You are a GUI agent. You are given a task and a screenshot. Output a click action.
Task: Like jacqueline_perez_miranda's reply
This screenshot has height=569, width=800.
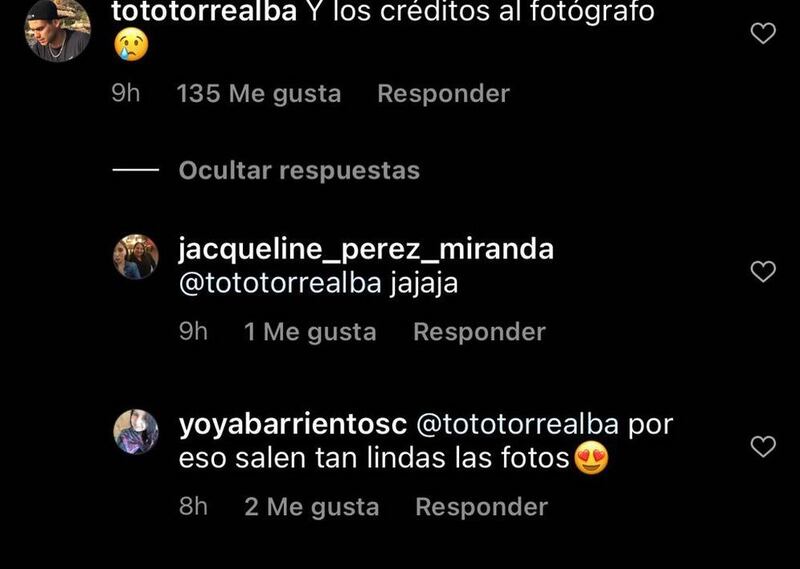[763, 271]
